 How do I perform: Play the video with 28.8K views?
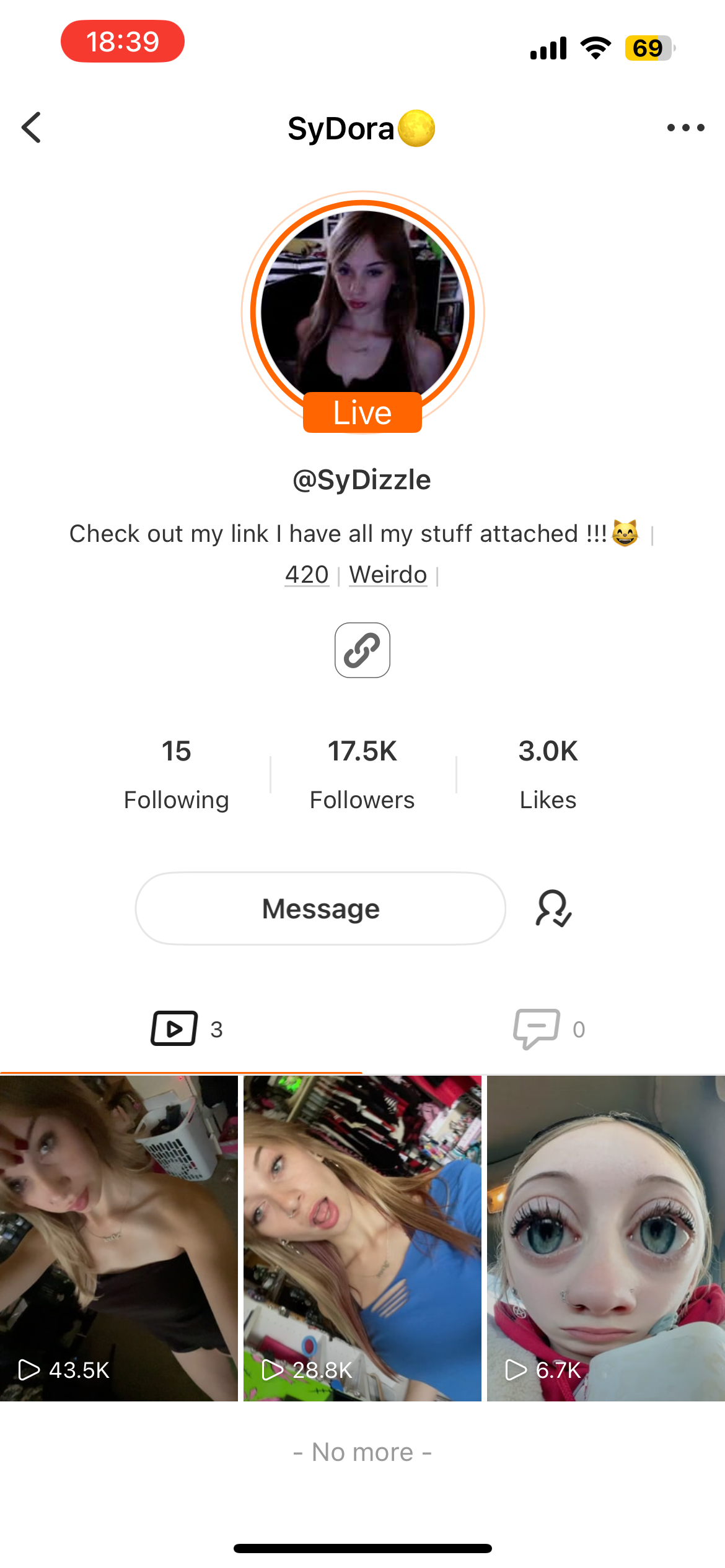pos(362,1239)
